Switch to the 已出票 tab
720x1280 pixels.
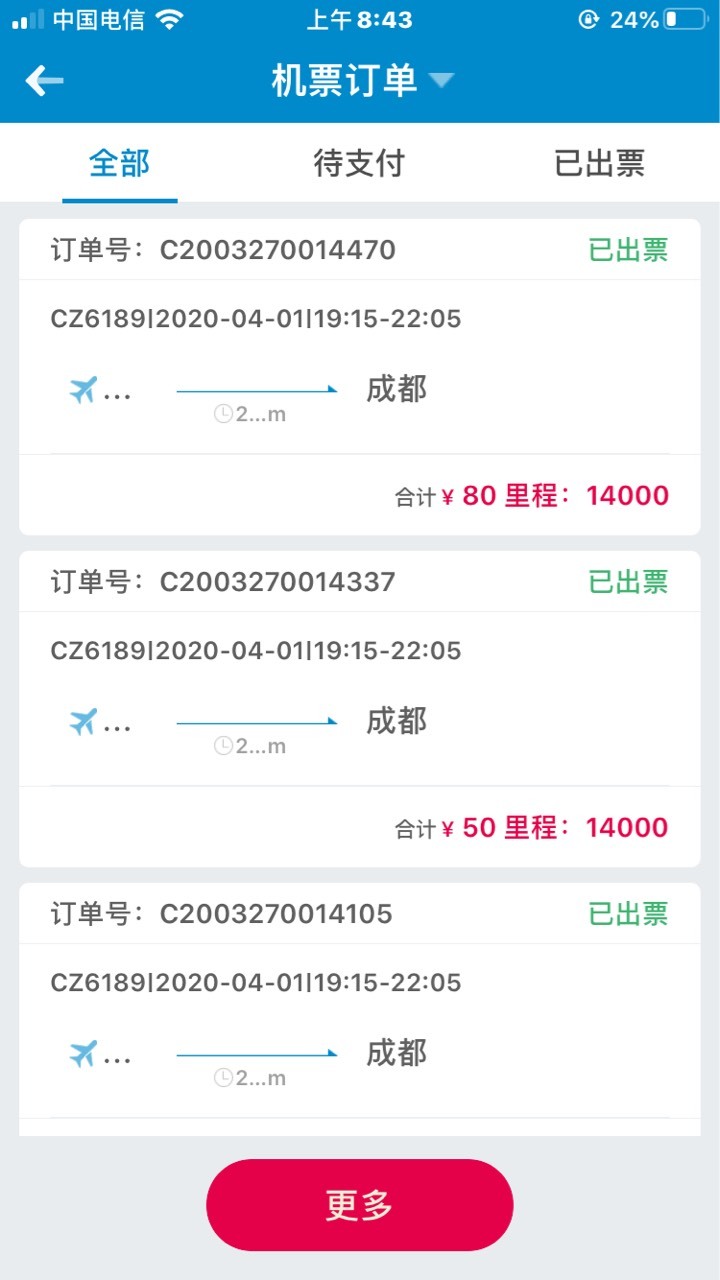(599, 163)
